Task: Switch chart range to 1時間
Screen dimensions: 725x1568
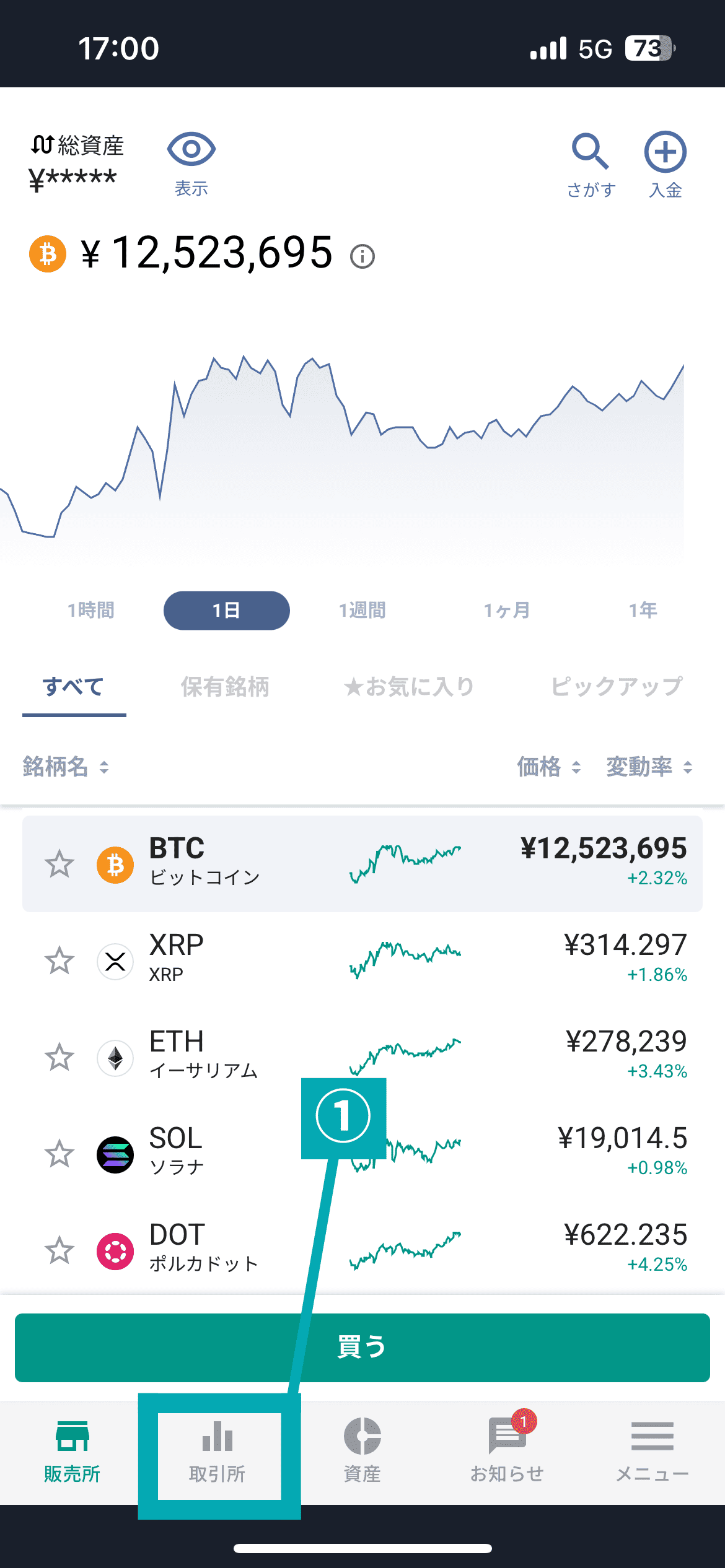Action: click(91, 611)
